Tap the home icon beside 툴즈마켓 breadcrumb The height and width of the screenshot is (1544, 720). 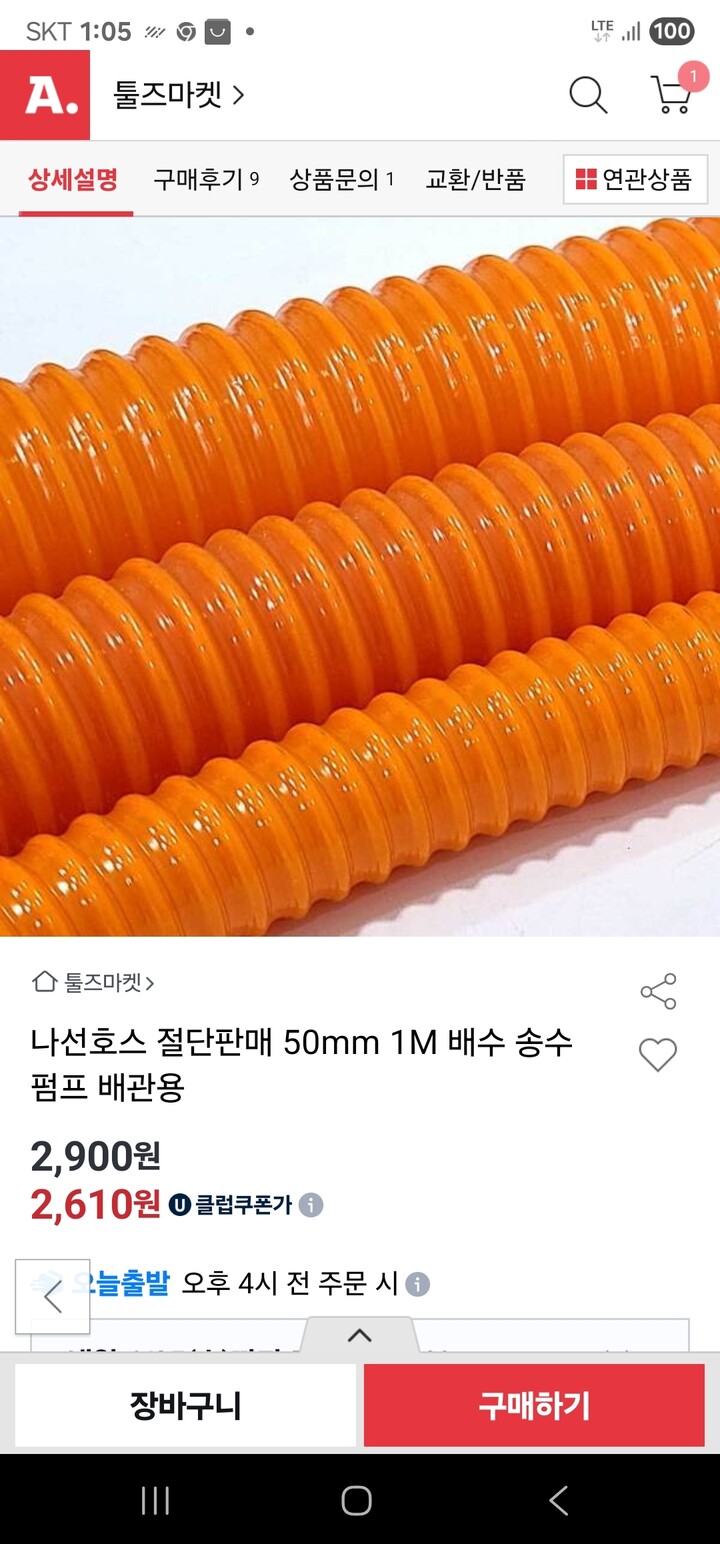42,982
